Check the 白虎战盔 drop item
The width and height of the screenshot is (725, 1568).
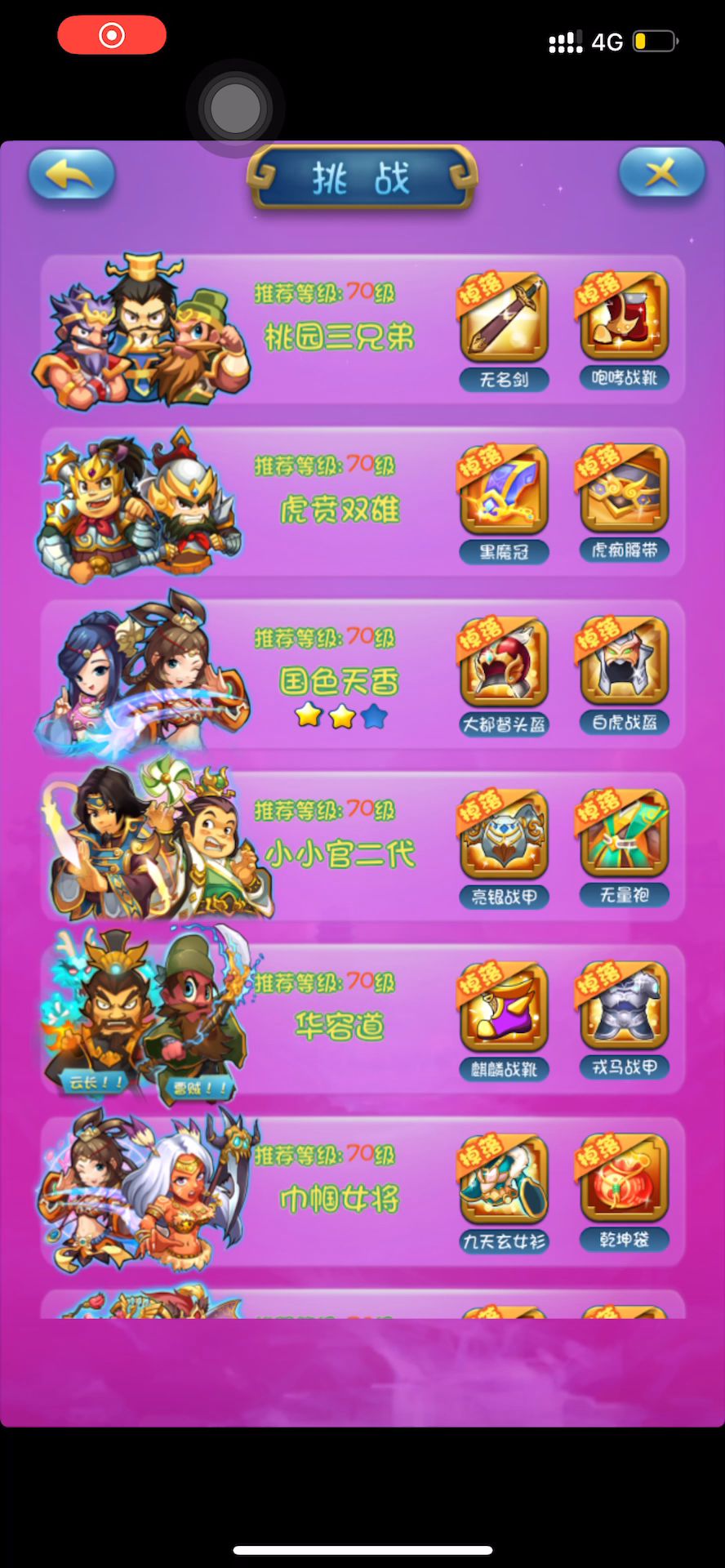point(624,661)
